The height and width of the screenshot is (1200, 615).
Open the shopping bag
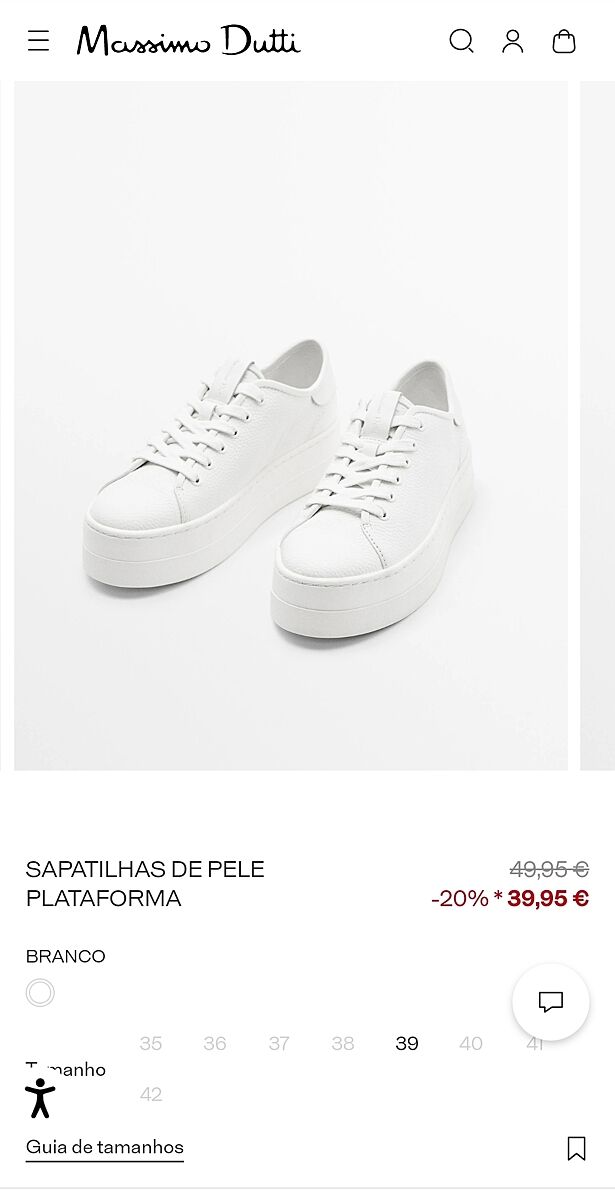coord(564,41)
